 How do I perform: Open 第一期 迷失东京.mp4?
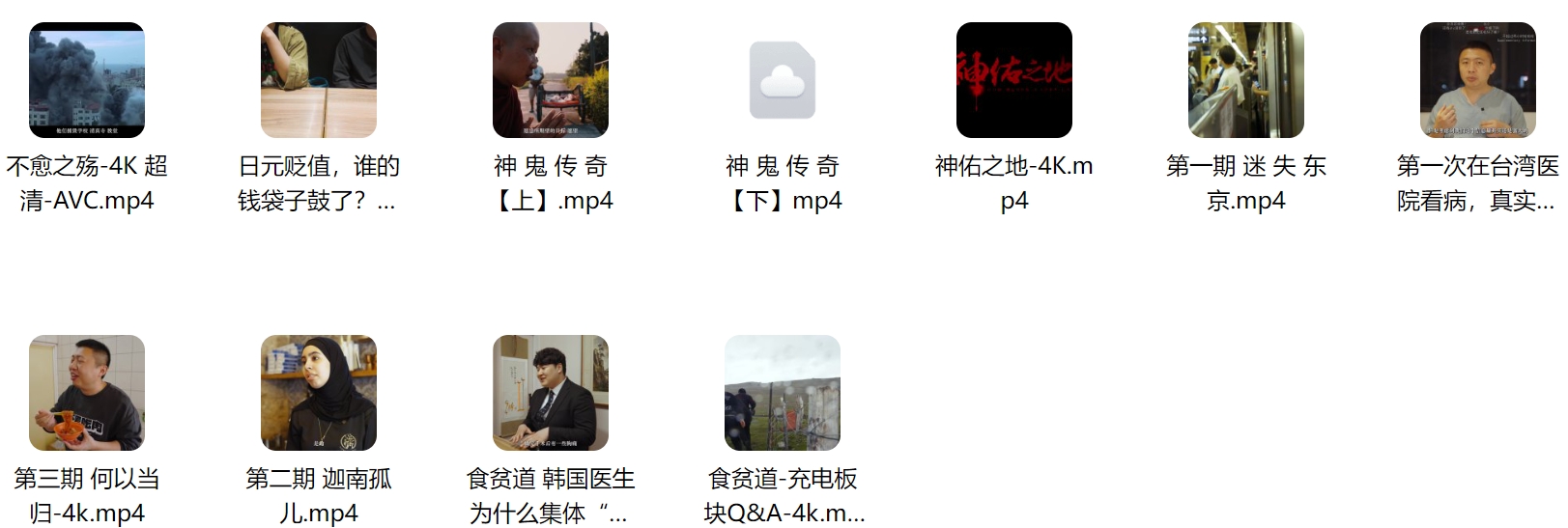pyautogui.click(x=1246, y=80)
